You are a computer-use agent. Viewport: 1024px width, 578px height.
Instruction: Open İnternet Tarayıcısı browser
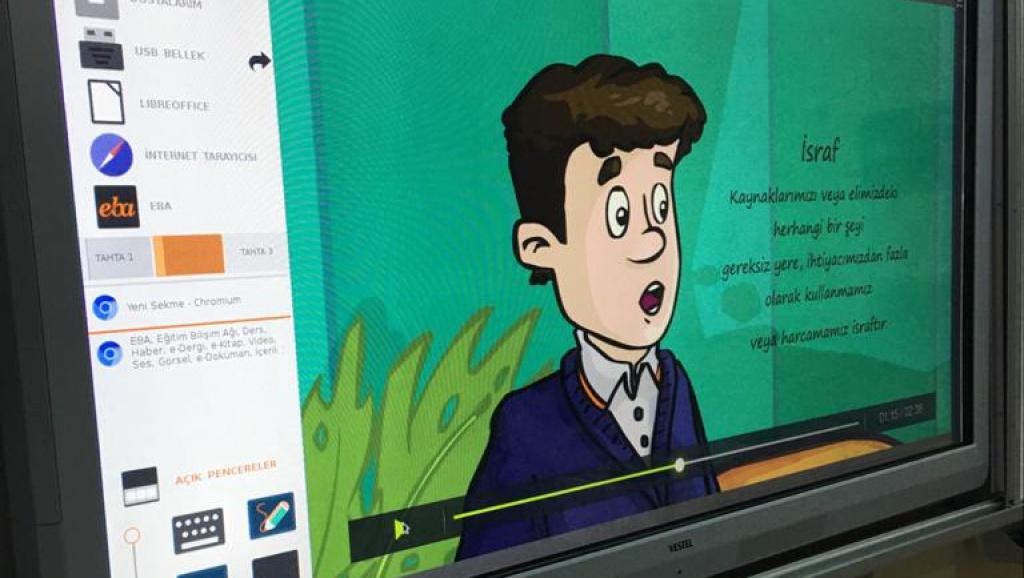(111, 155)
